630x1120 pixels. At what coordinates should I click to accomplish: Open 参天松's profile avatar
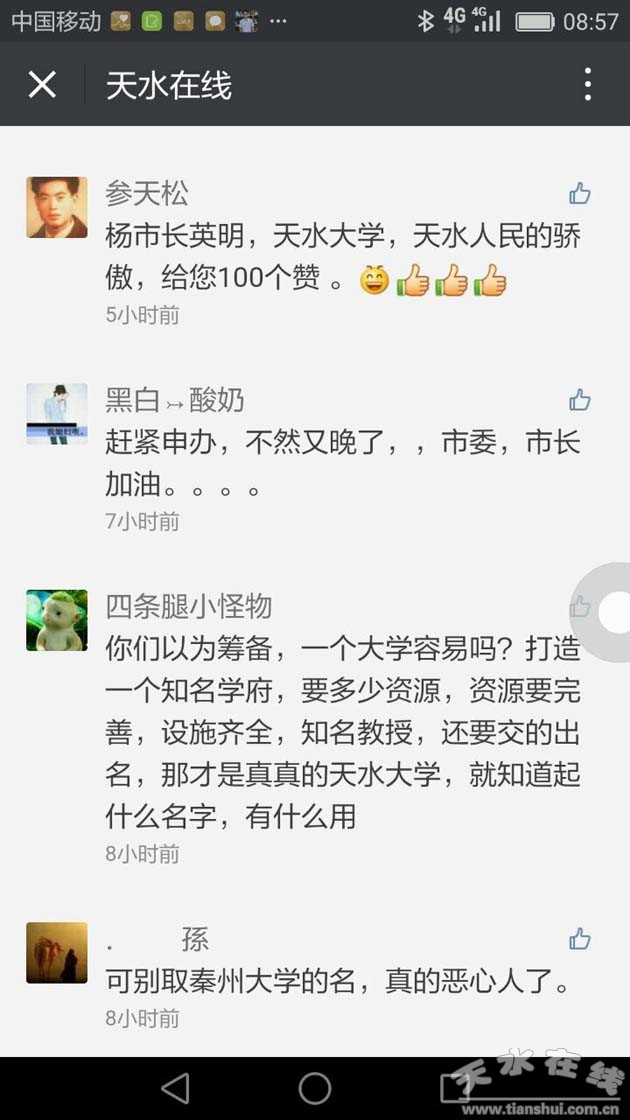click(x=57, y=207)
